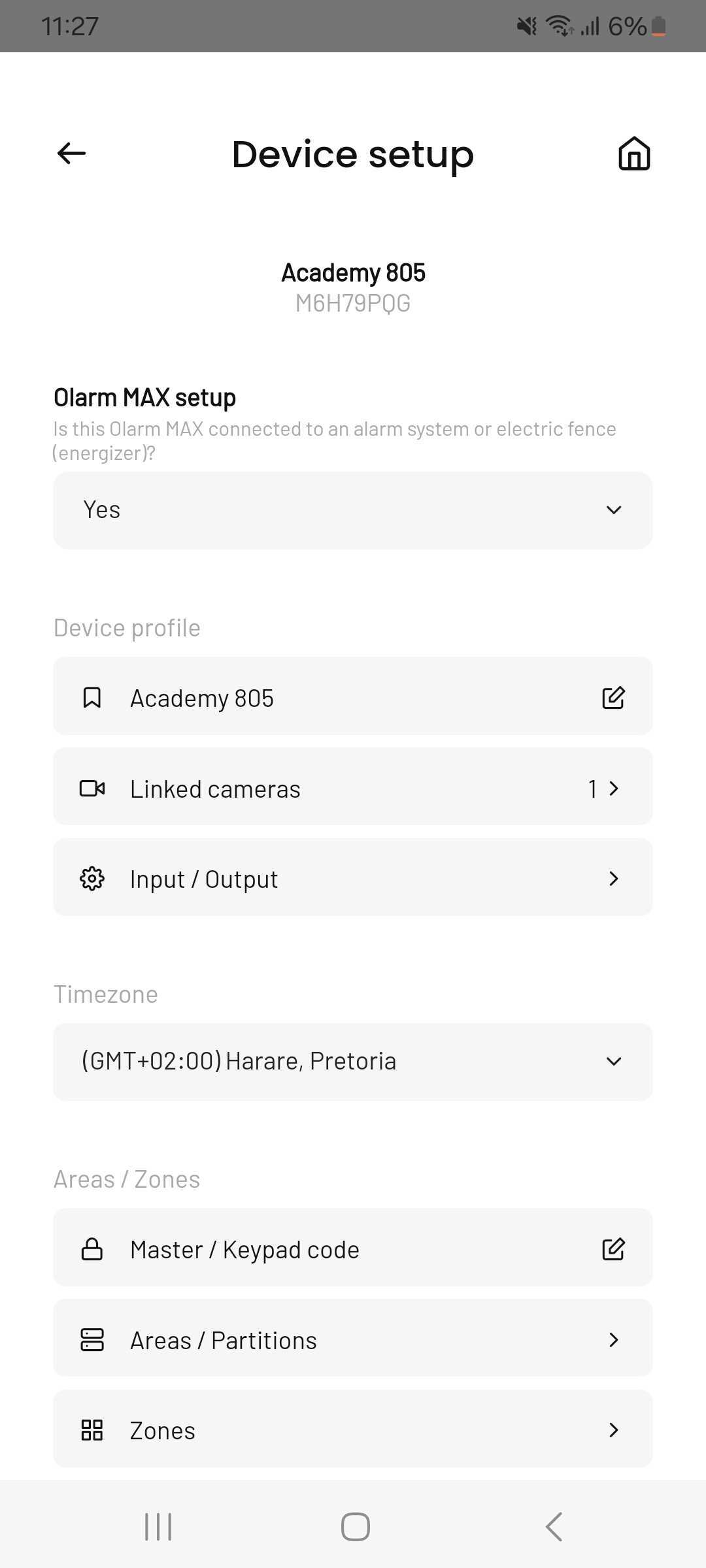
Task: Open the Zones row
Action: click(x=353, y=1429)
